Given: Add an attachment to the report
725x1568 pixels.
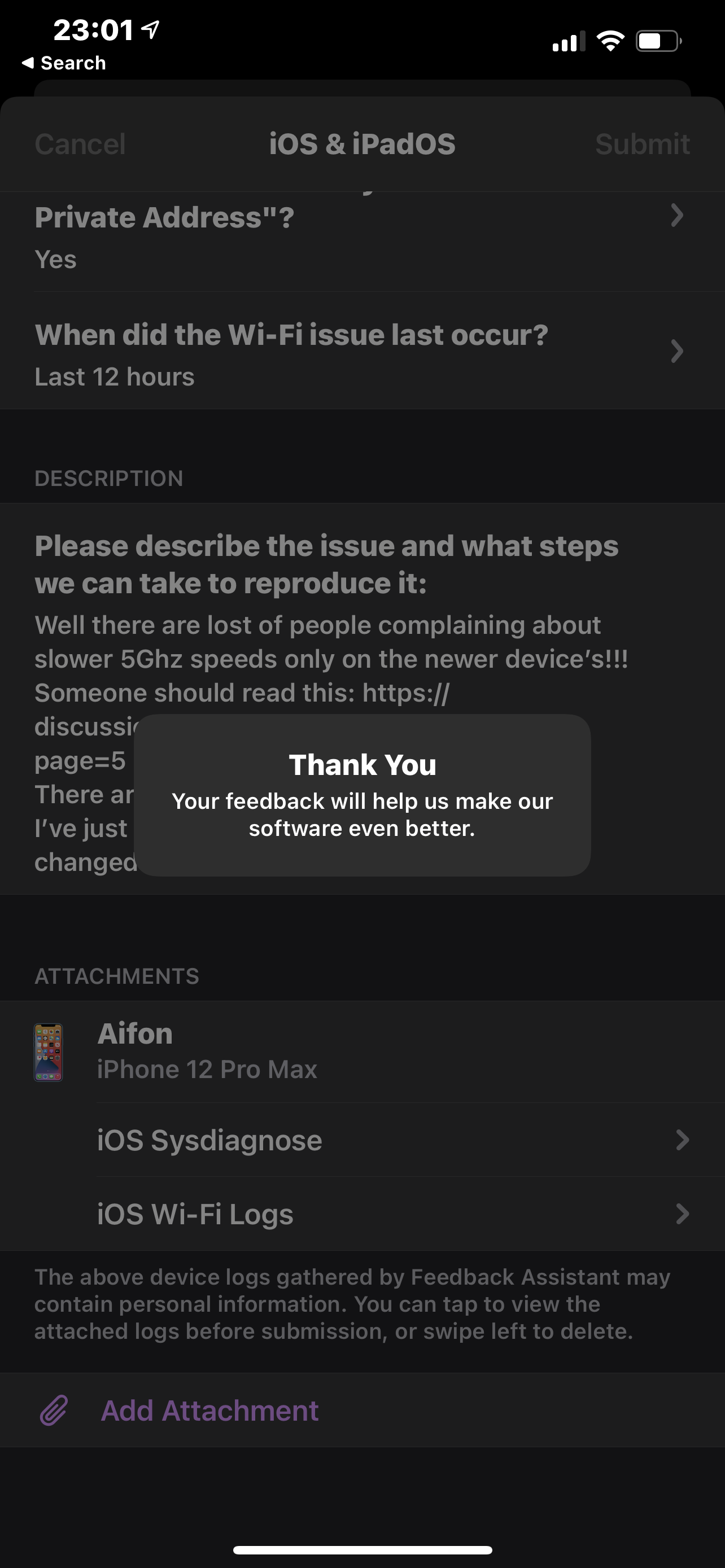Looking at the screenshot, I should tap(209, 1411).
